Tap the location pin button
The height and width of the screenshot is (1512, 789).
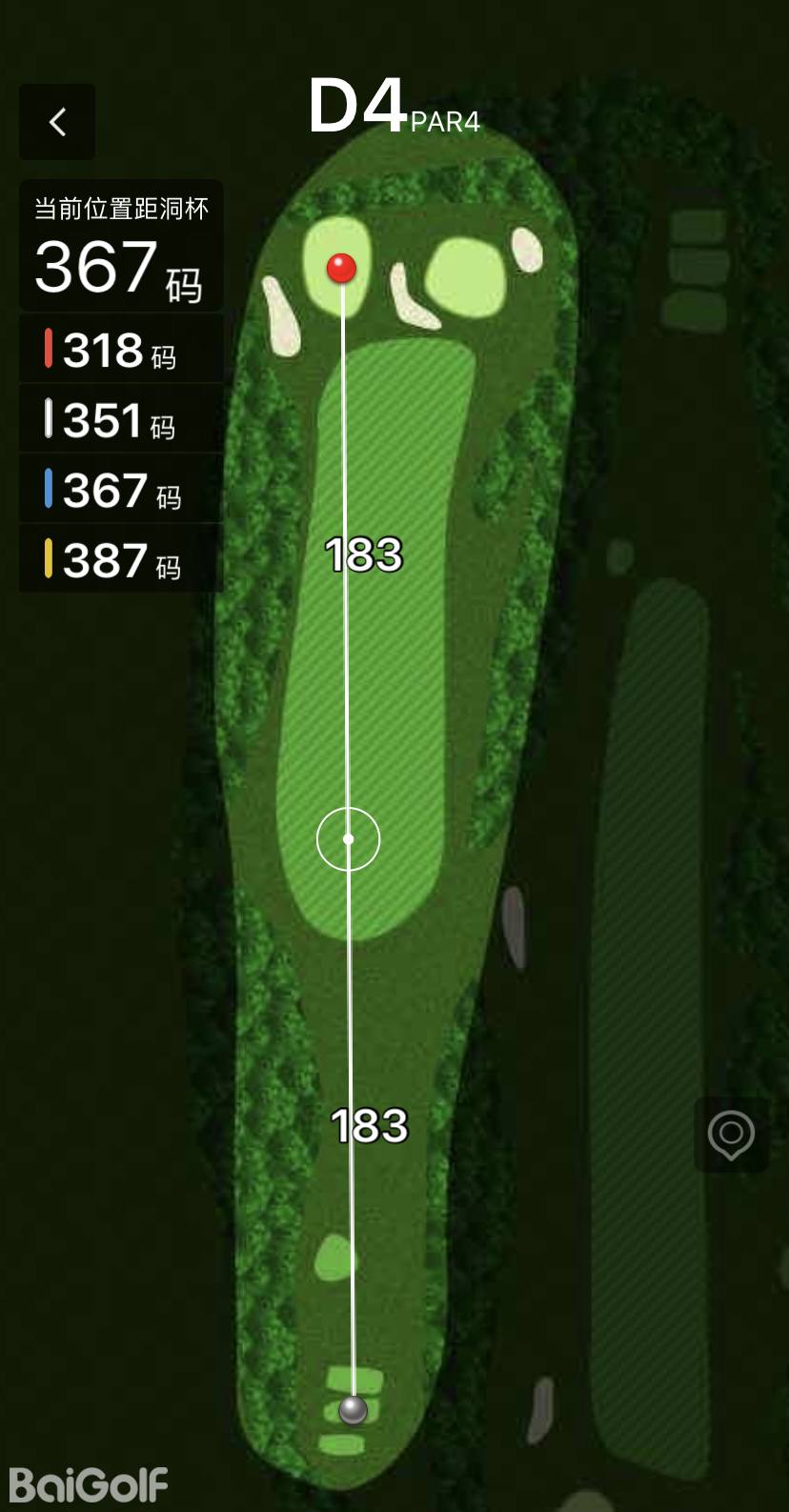(731, 1135)
